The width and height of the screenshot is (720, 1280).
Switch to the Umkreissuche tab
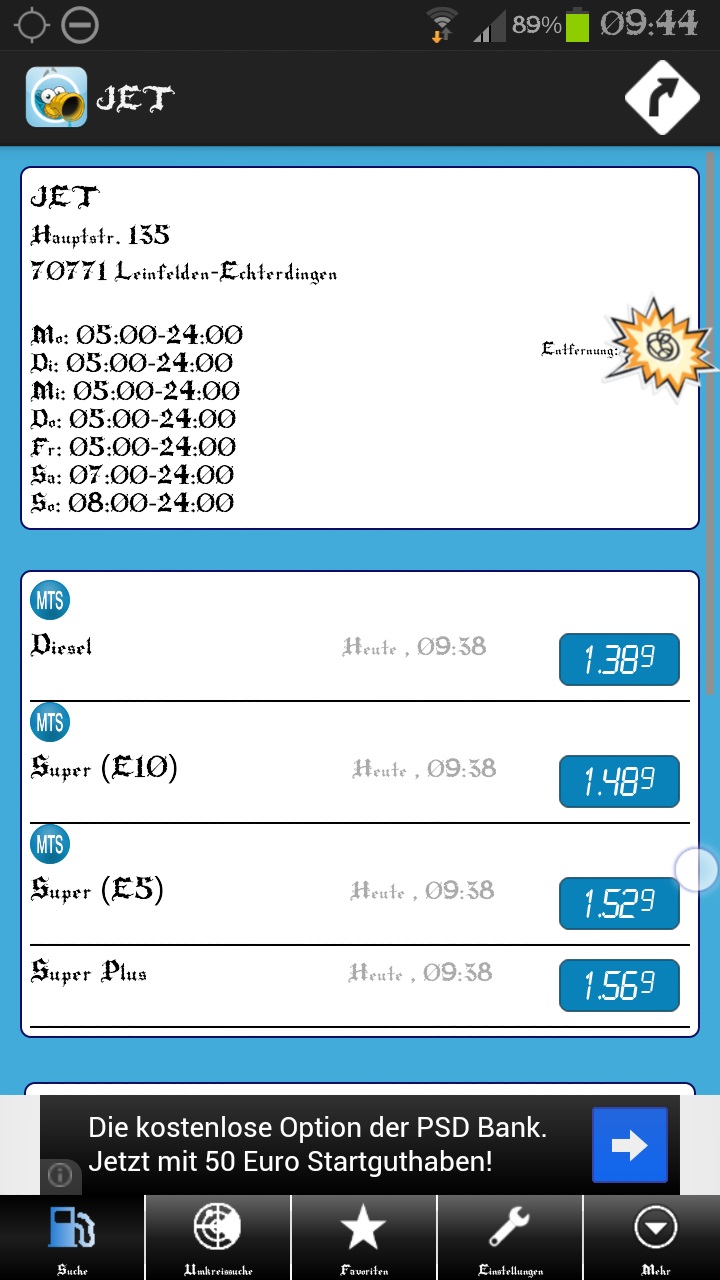218,1237
